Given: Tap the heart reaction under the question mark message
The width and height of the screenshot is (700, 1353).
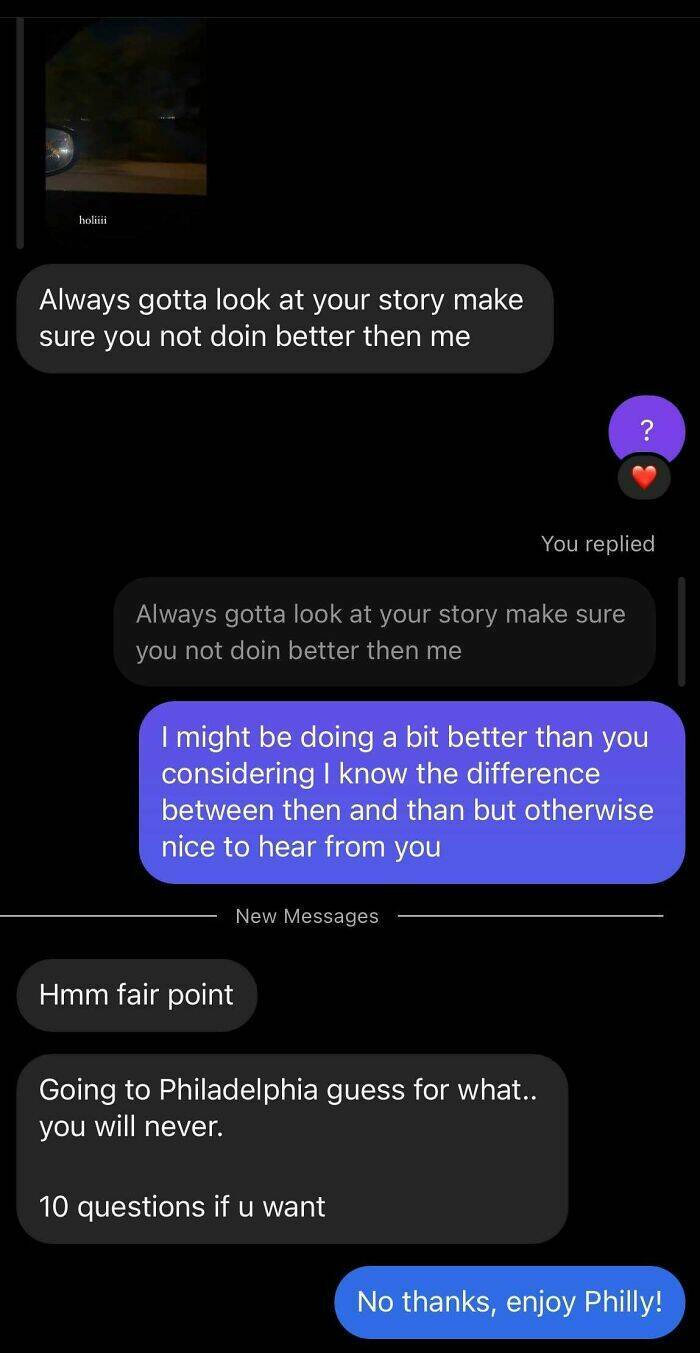Looking at the screenshot, I should 645,478.
